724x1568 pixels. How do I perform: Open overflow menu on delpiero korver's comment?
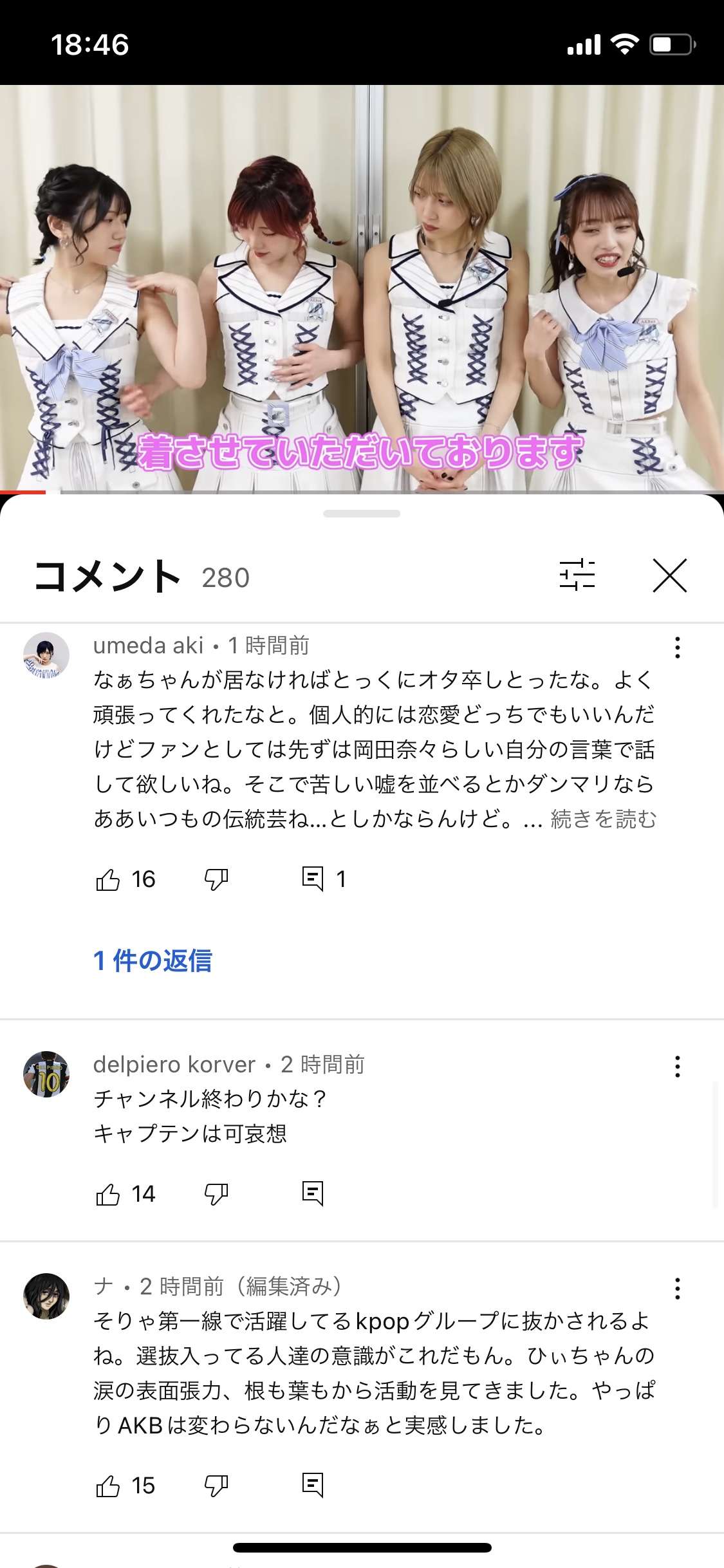pos(677,1067)
